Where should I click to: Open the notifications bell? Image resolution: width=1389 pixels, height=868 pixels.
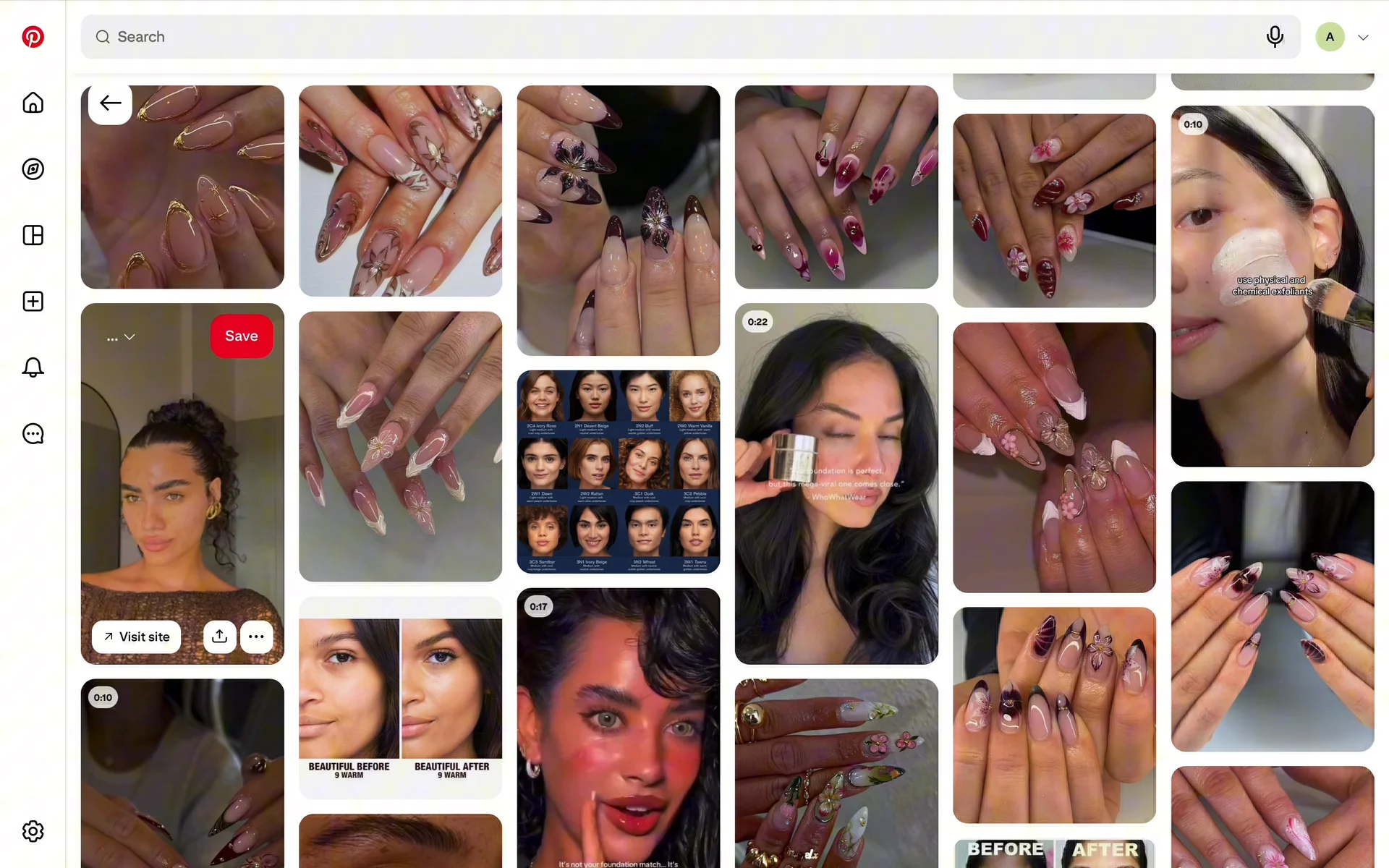point(33,367)
